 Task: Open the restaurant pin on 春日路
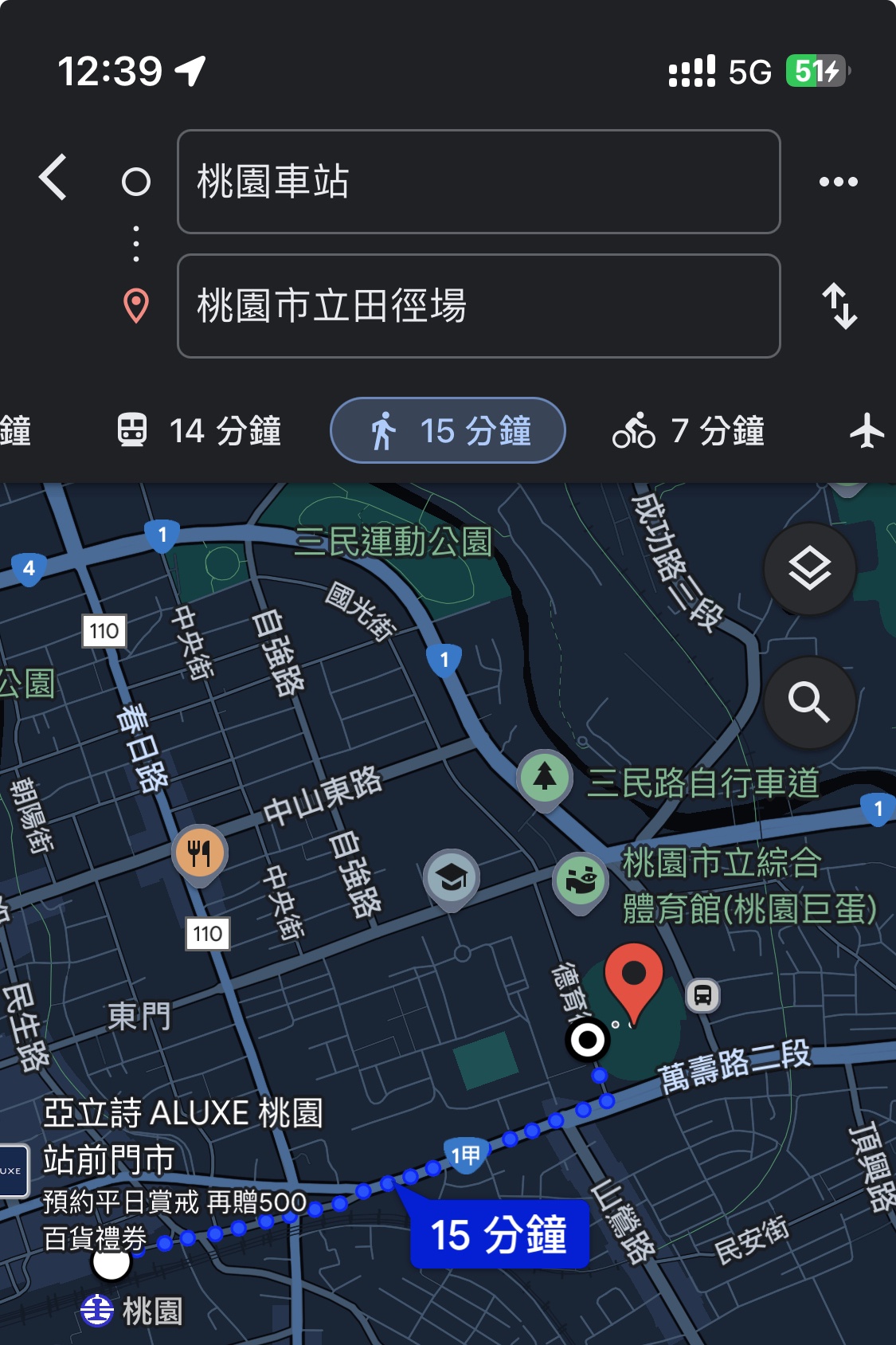[x=200, y=853]
